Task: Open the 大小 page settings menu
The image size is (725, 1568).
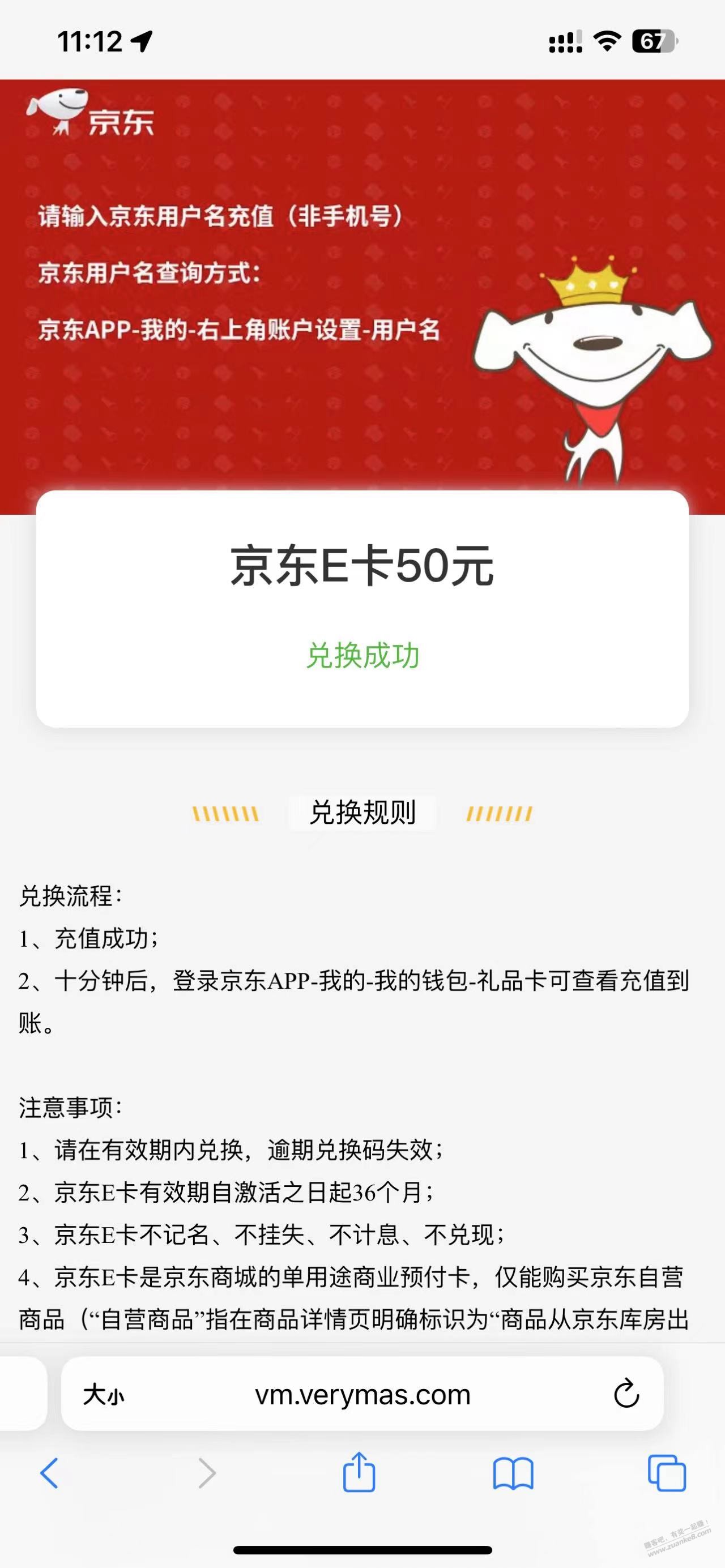Action: click(104, 1395)
